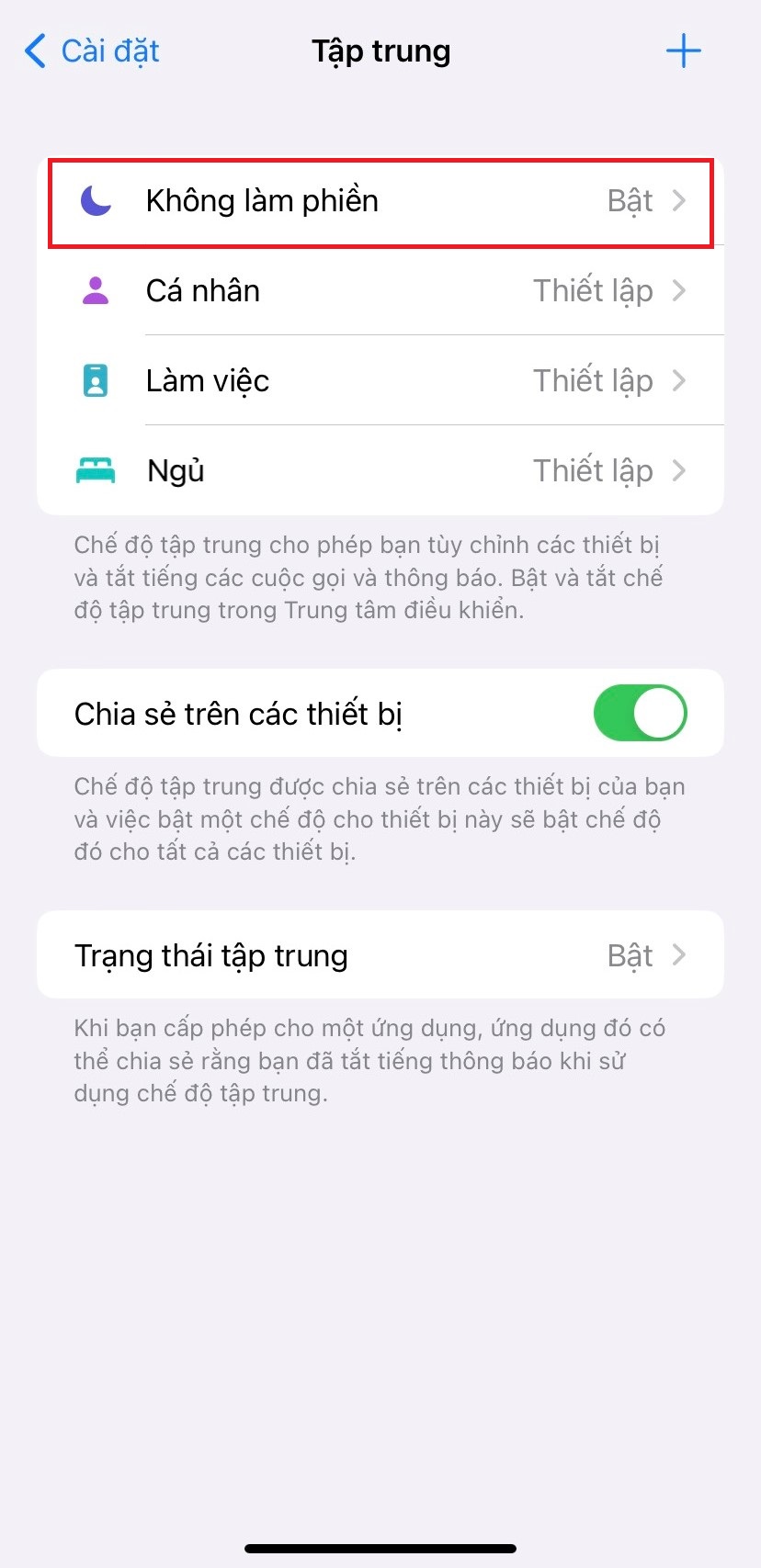Select the Ngủ focus row
The image size is (761, 1568).
click(380, 470)
